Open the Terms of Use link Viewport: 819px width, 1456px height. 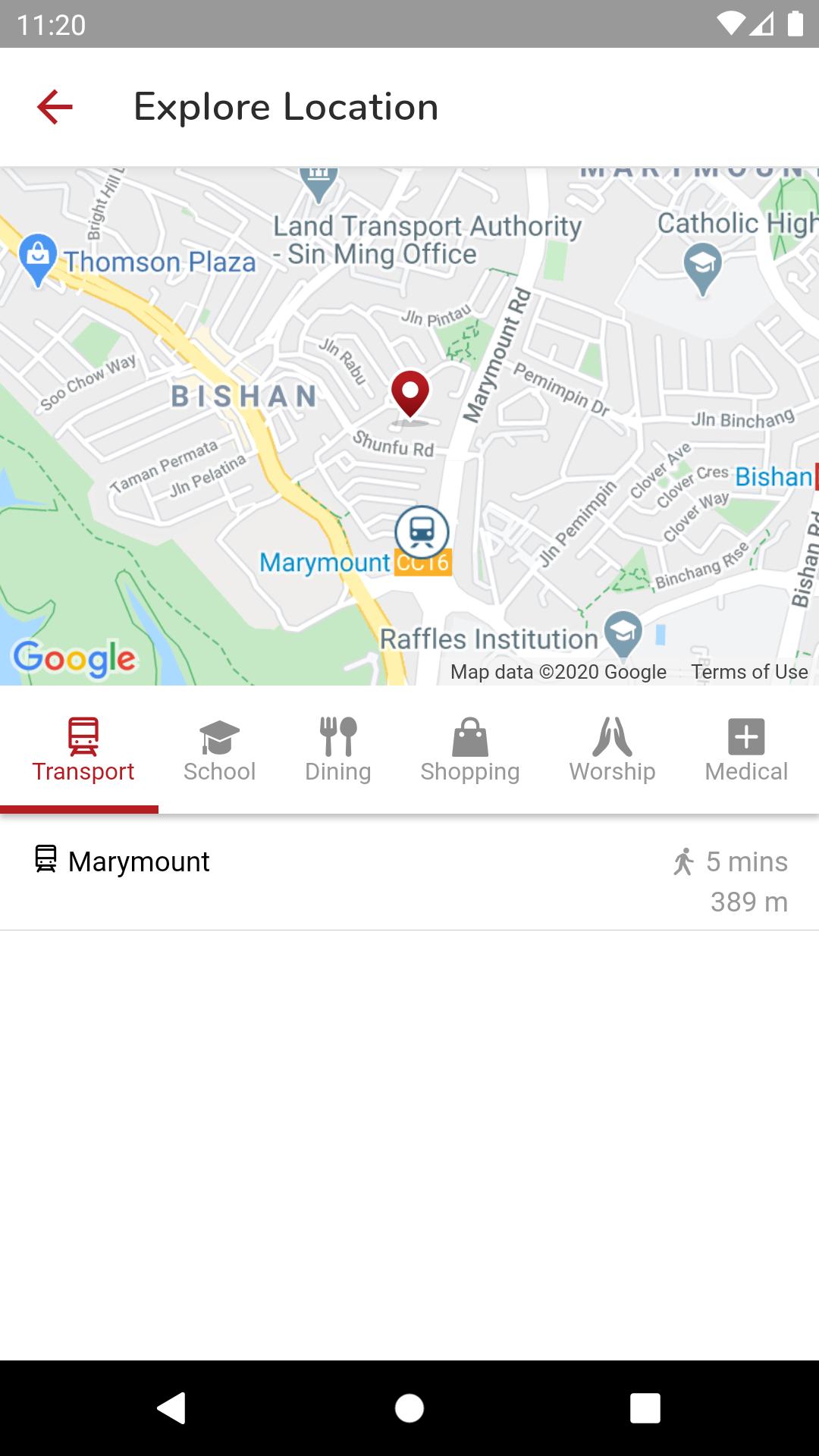click(x=749, y=672)
